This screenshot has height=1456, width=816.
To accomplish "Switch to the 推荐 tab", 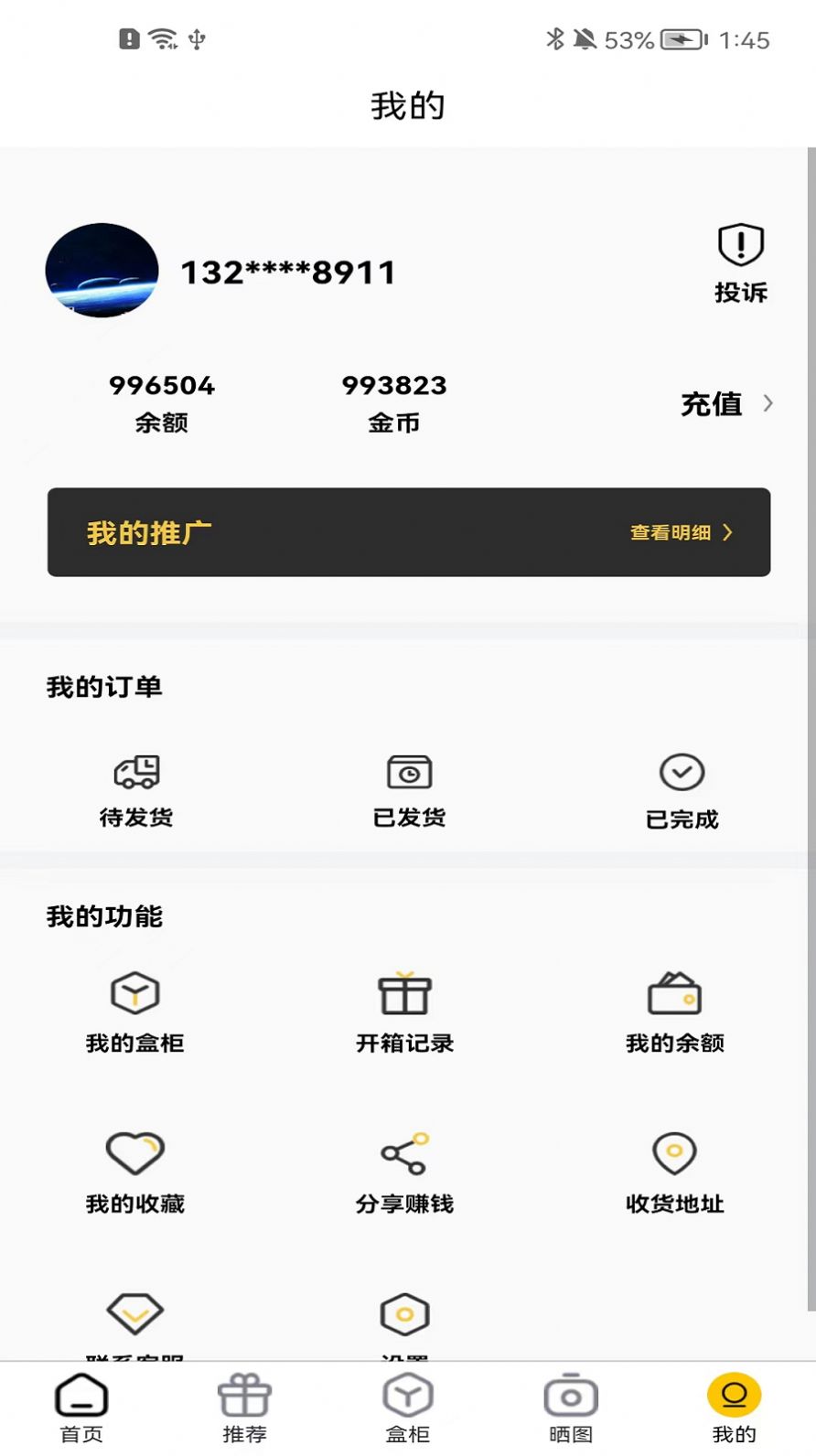I will [x=244, y=1408].
